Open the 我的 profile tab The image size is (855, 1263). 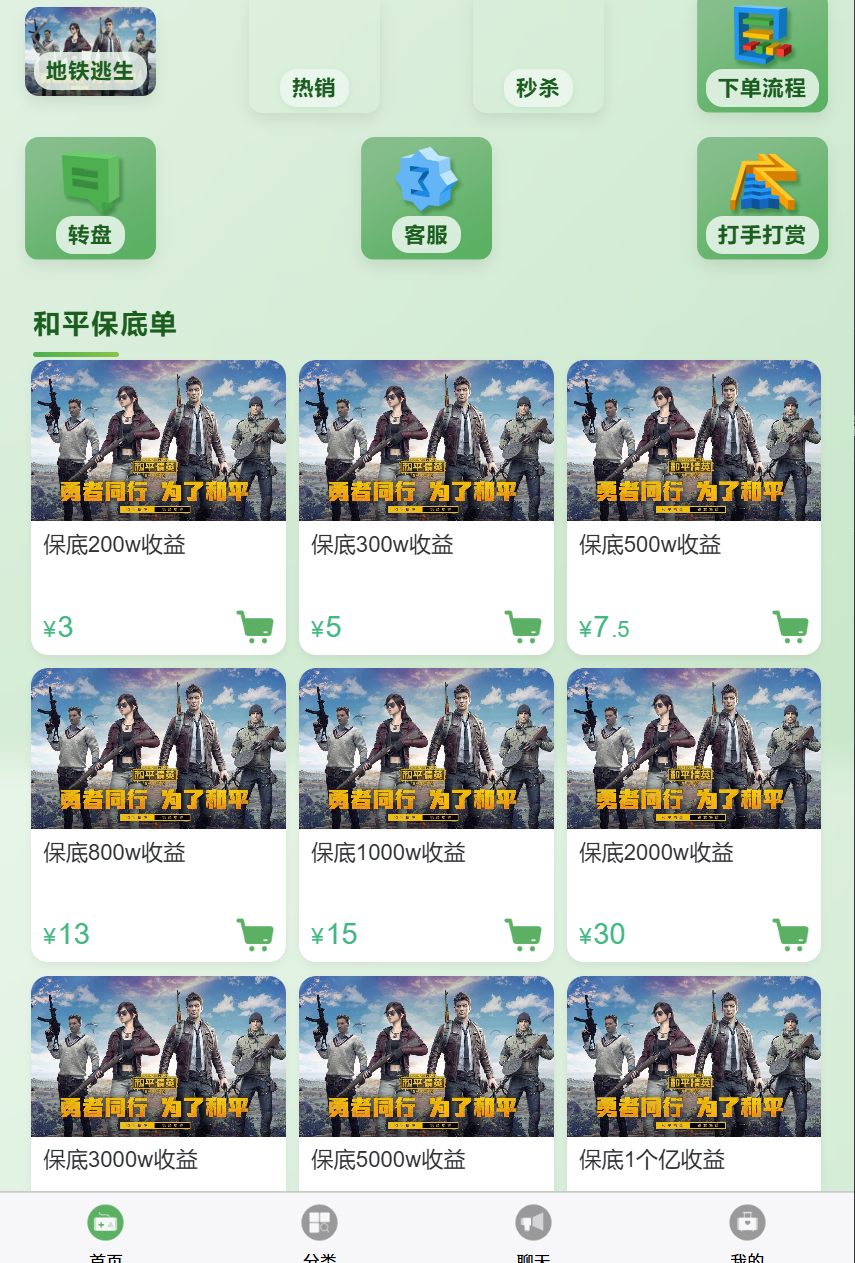click(748, 1228)
